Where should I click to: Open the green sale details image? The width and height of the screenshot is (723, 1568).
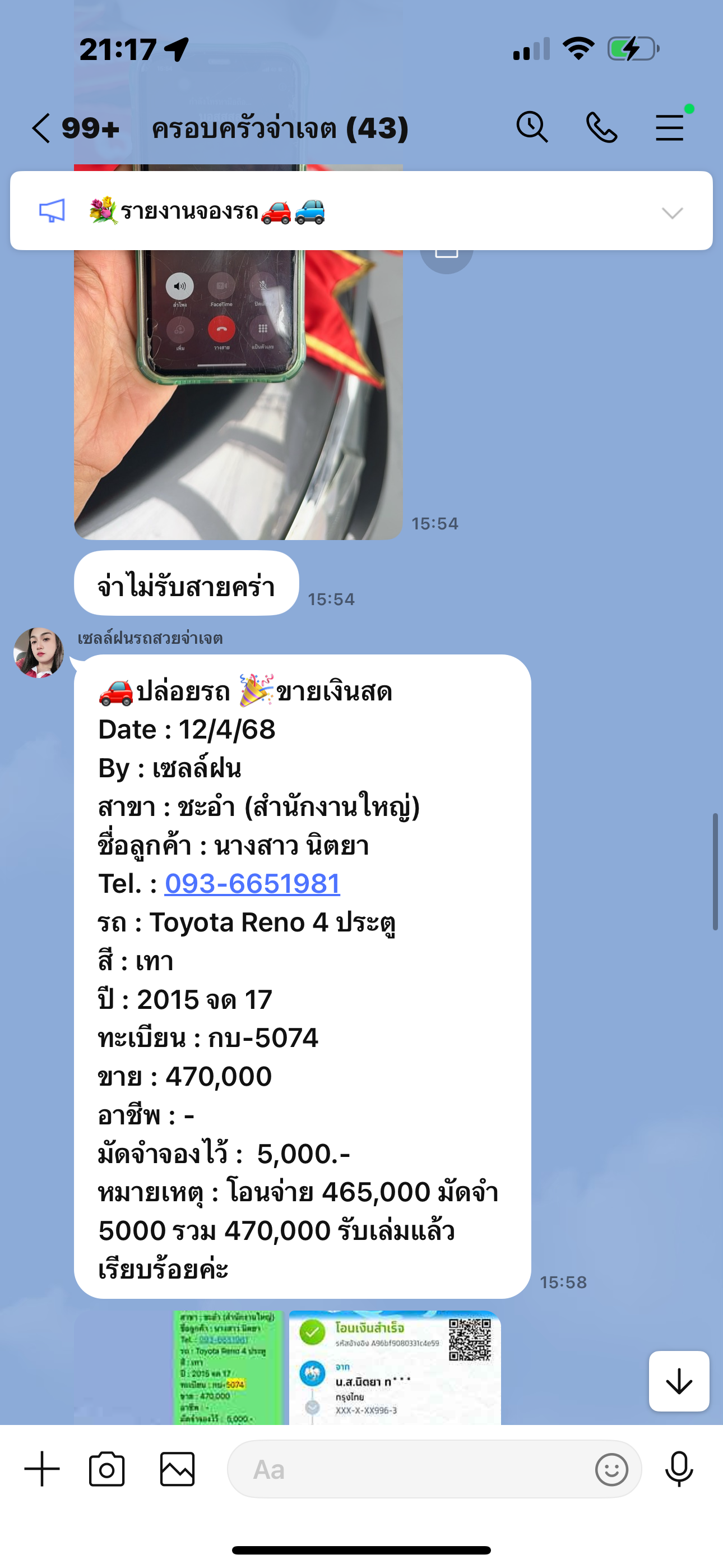tap(228, 1367)
